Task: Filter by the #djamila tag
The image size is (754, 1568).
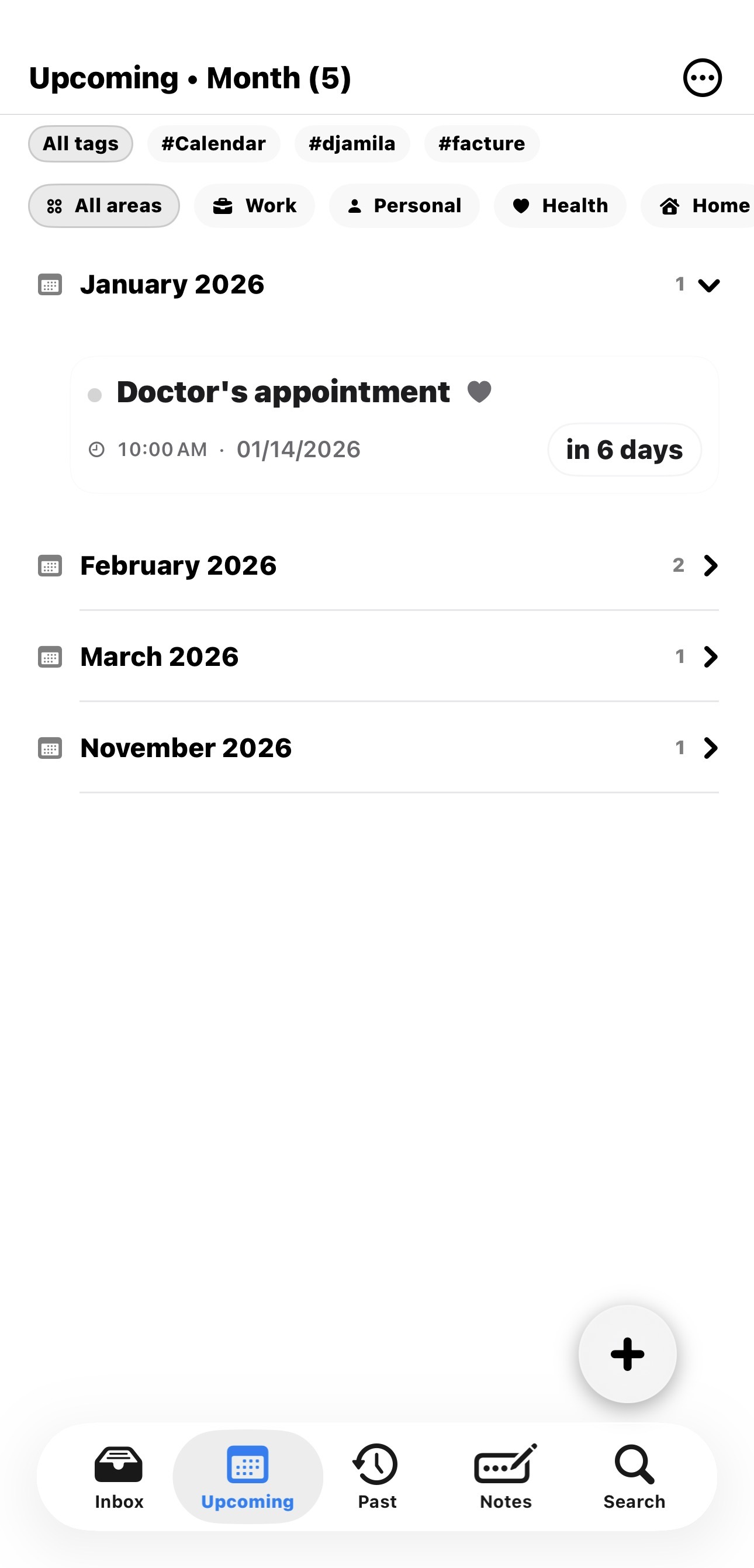Action: point(352,144)
